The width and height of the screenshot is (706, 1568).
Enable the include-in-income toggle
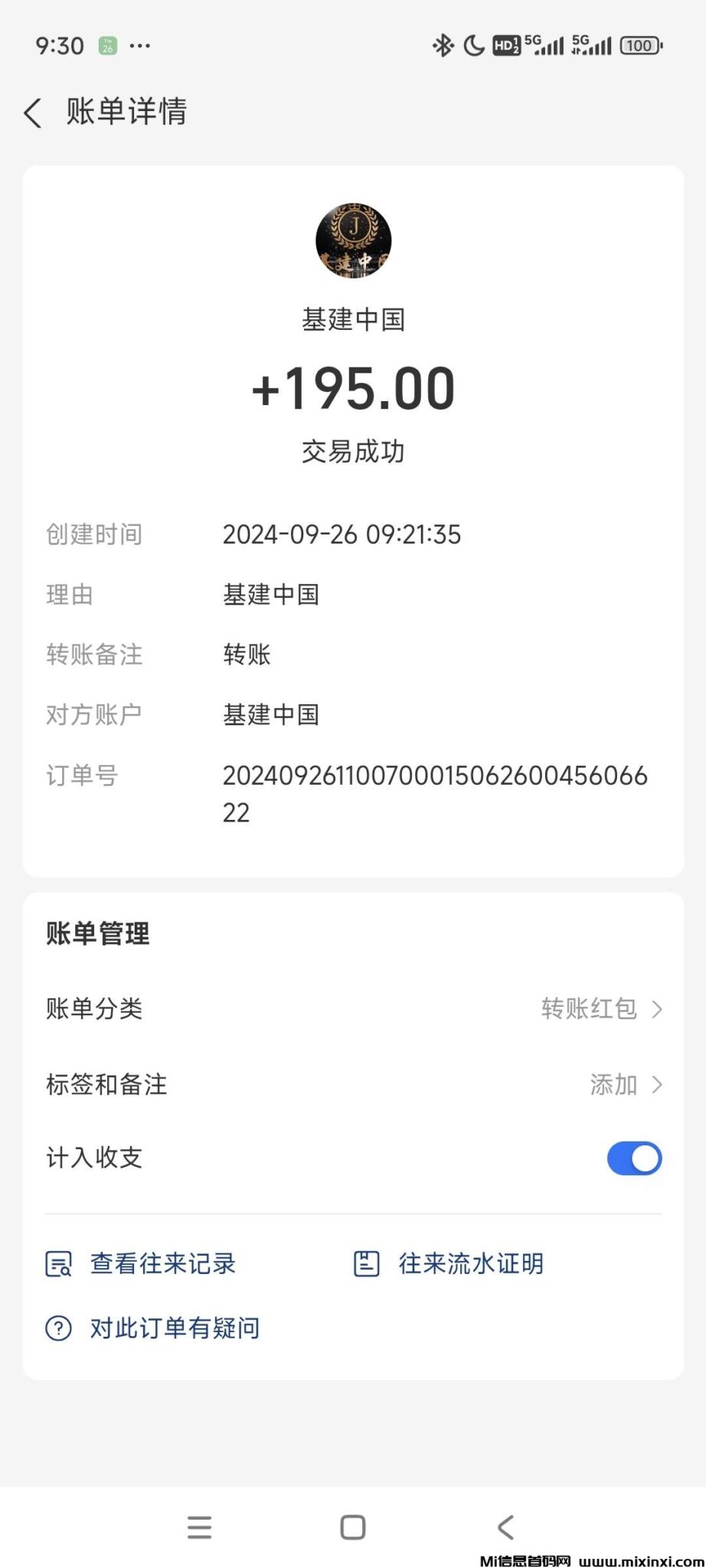tap(634, 1158)
